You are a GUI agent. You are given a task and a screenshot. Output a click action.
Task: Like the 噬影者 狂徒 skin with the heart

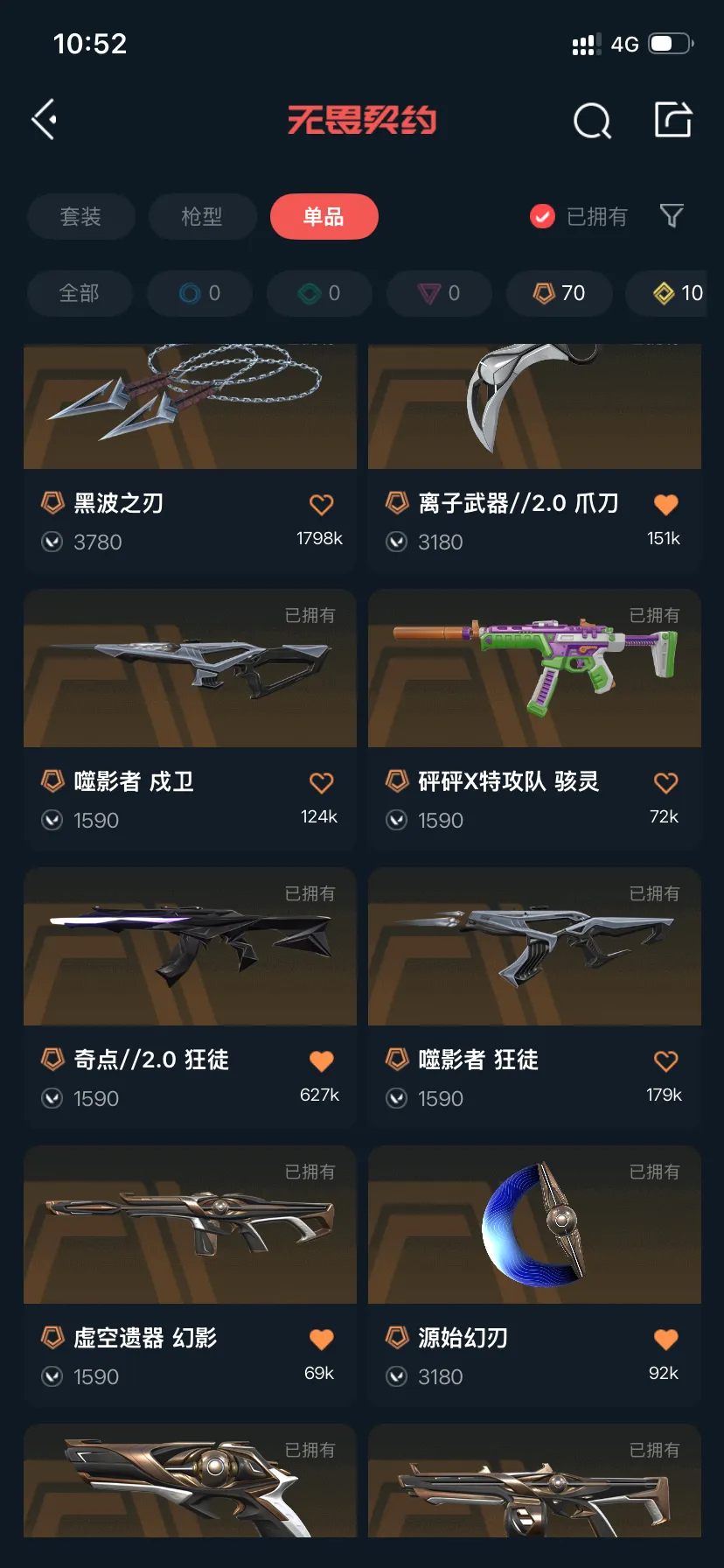click(665, 1060)
